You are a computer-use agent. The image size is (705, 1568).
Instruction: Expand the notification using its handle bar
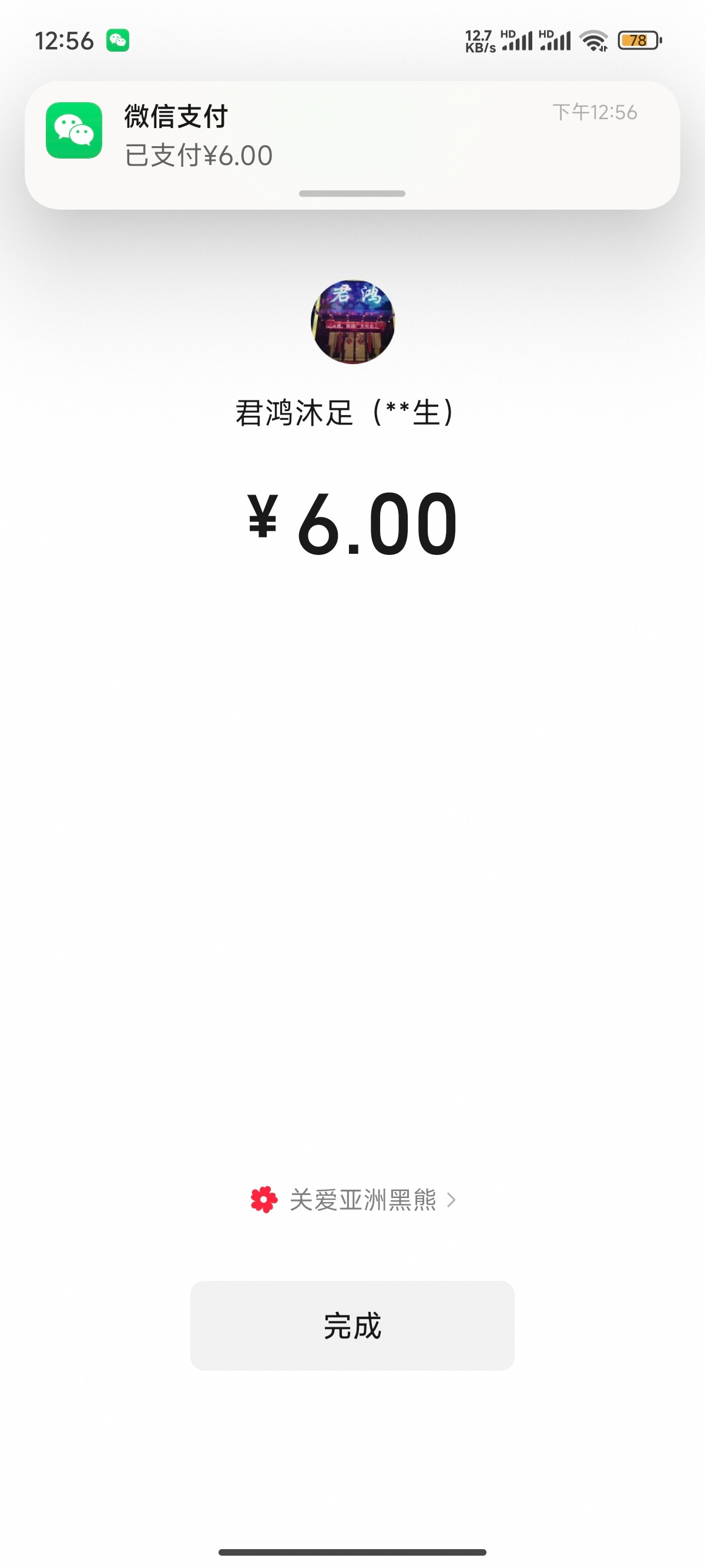tap(352, 194)
